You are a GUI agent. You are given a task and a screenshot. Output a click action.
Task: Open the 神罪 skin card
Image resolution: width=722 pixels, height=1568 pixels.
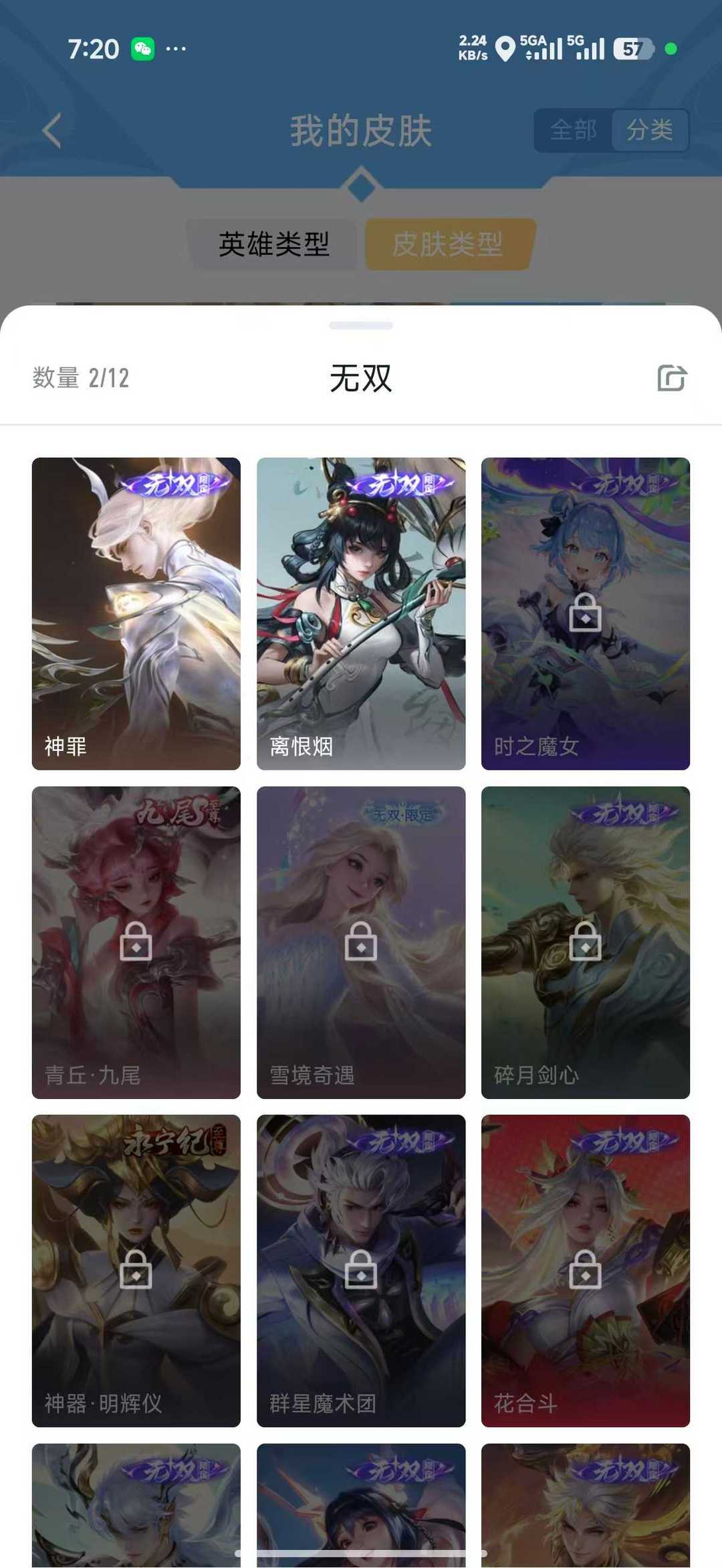click(x=136, y=613)
